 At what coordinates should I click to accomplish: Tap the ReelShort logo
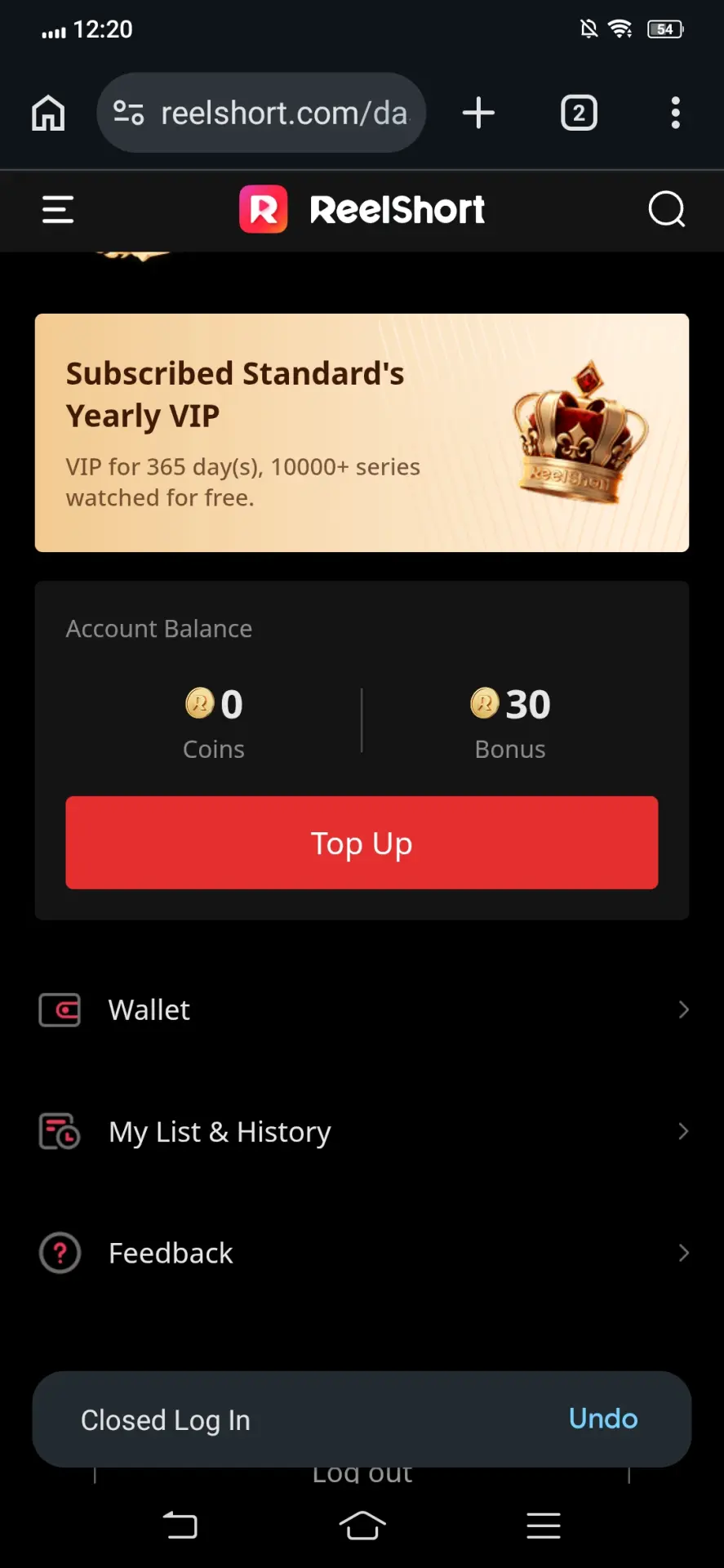[x=362, y=209]
